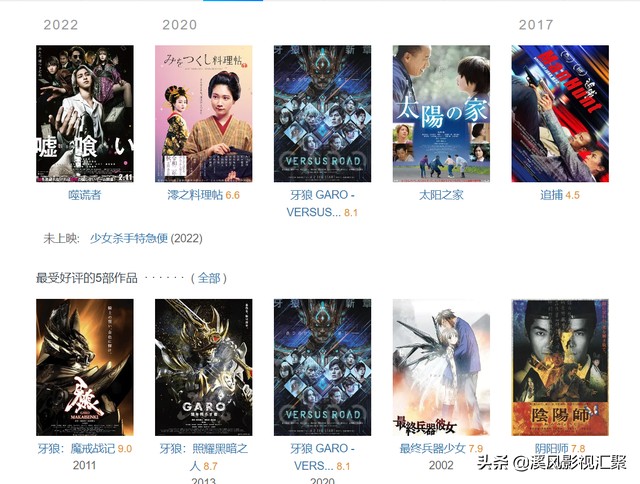Tap the 最终兵器少女 title link
Screen dimensions: 640x484
(x=432, y=449)
